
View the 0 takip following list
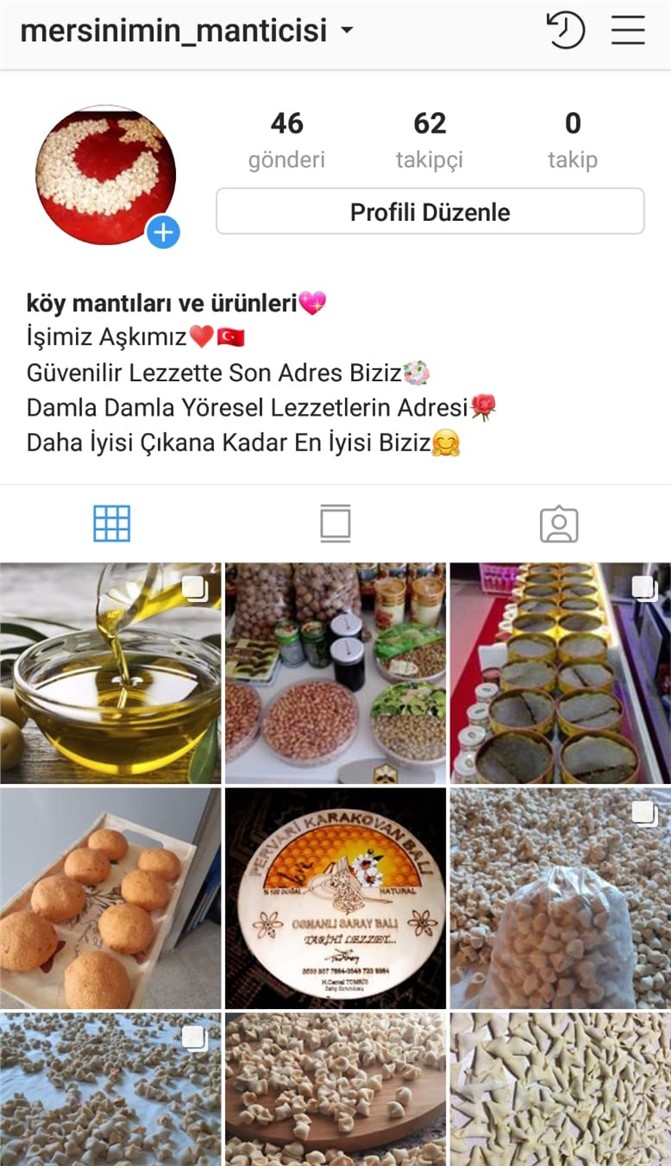coord(572,140)
